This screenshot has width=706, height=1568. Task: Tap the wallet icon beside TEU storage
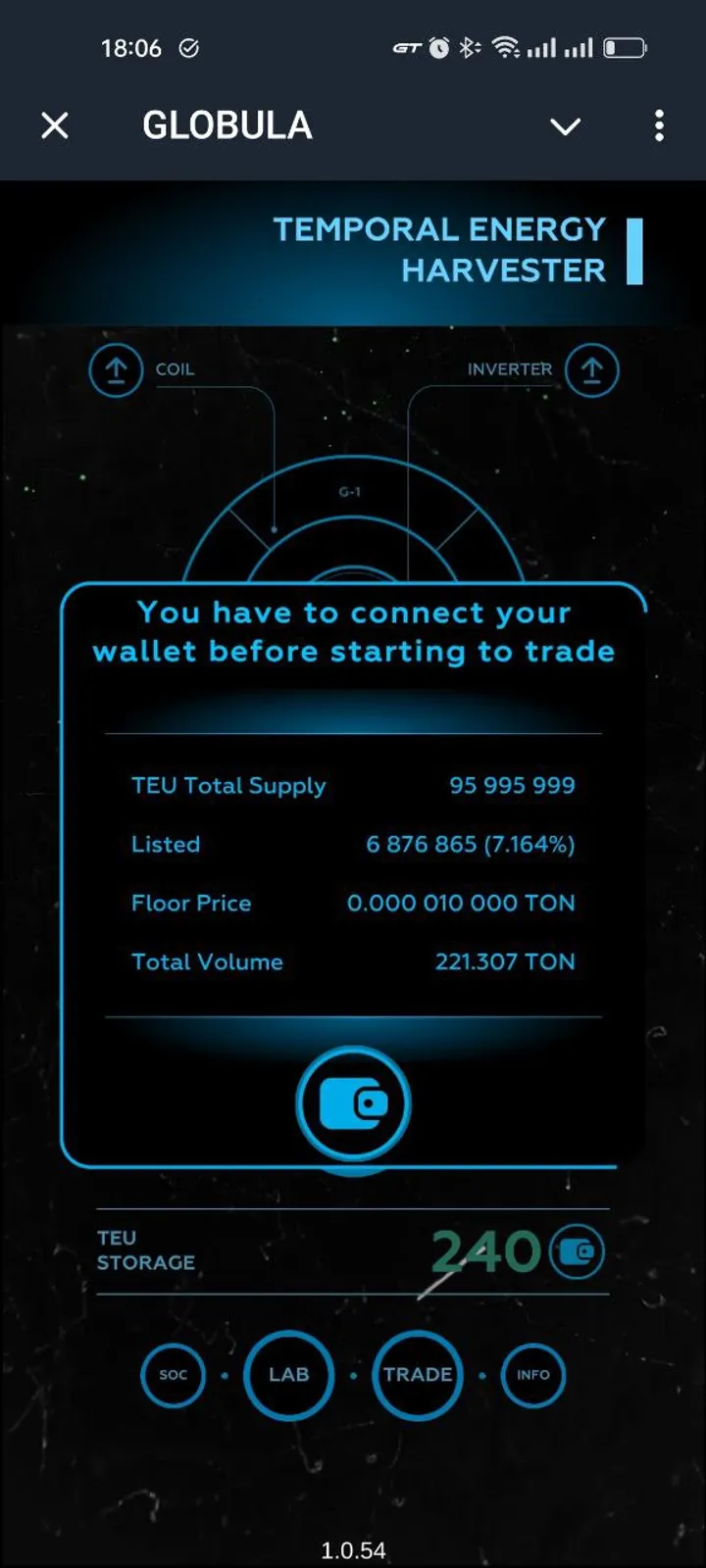click(577, 1251)
